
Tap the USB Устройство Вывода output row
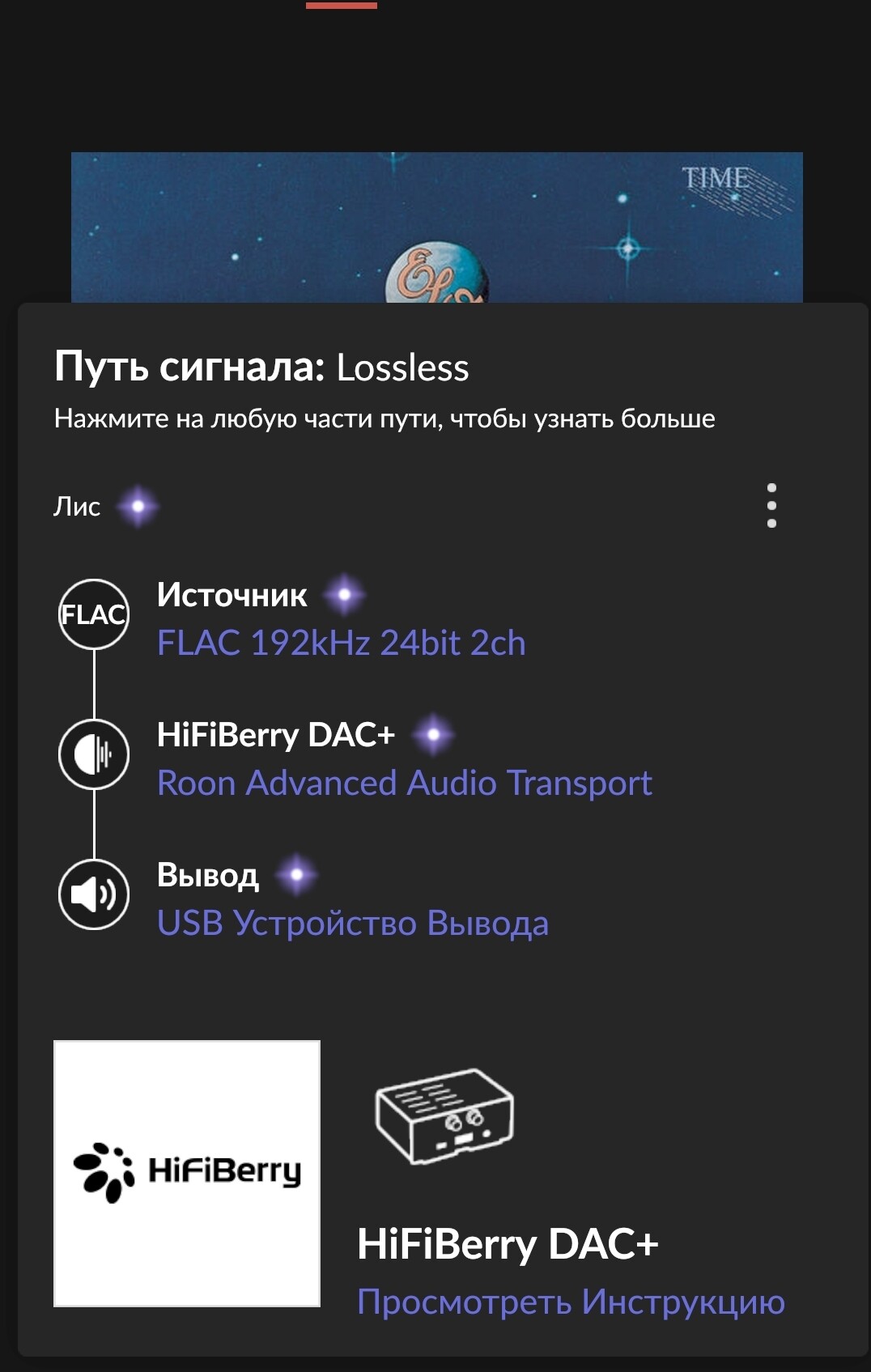[352, 924]
